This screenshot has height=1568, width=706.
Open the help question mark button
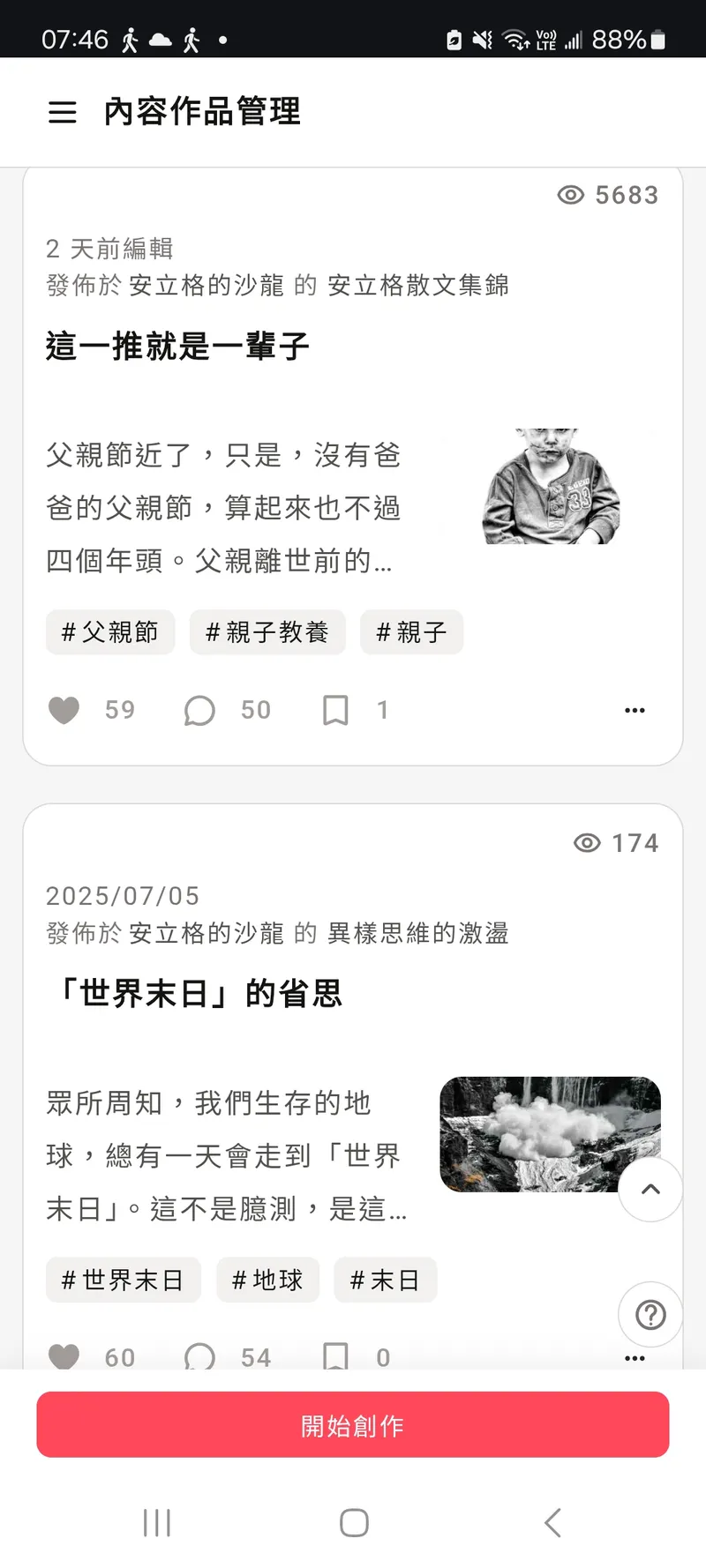650,1315
